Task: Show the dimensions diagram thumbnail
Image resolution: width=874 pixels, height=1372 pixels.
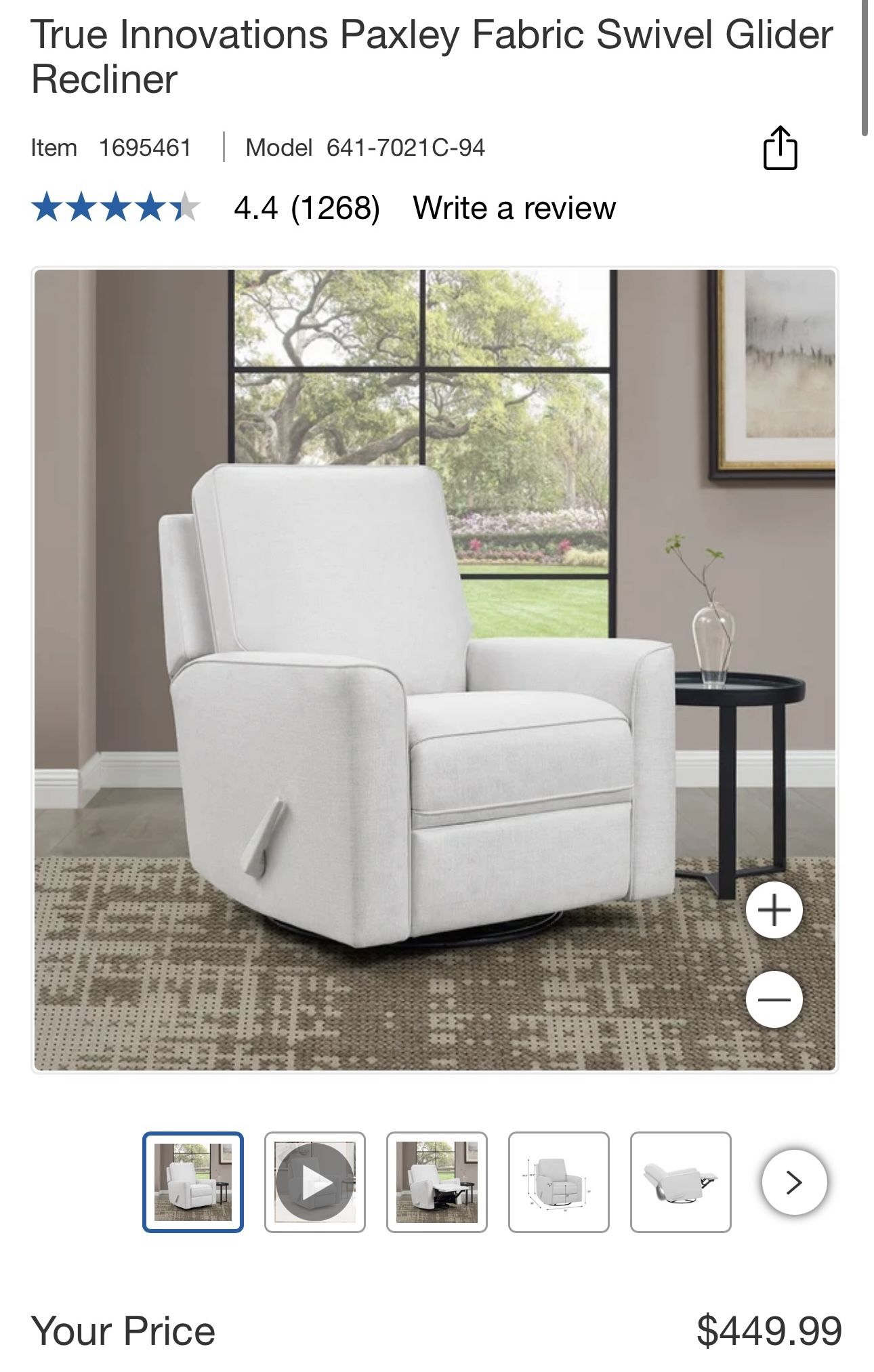Action: (559, 1182)
